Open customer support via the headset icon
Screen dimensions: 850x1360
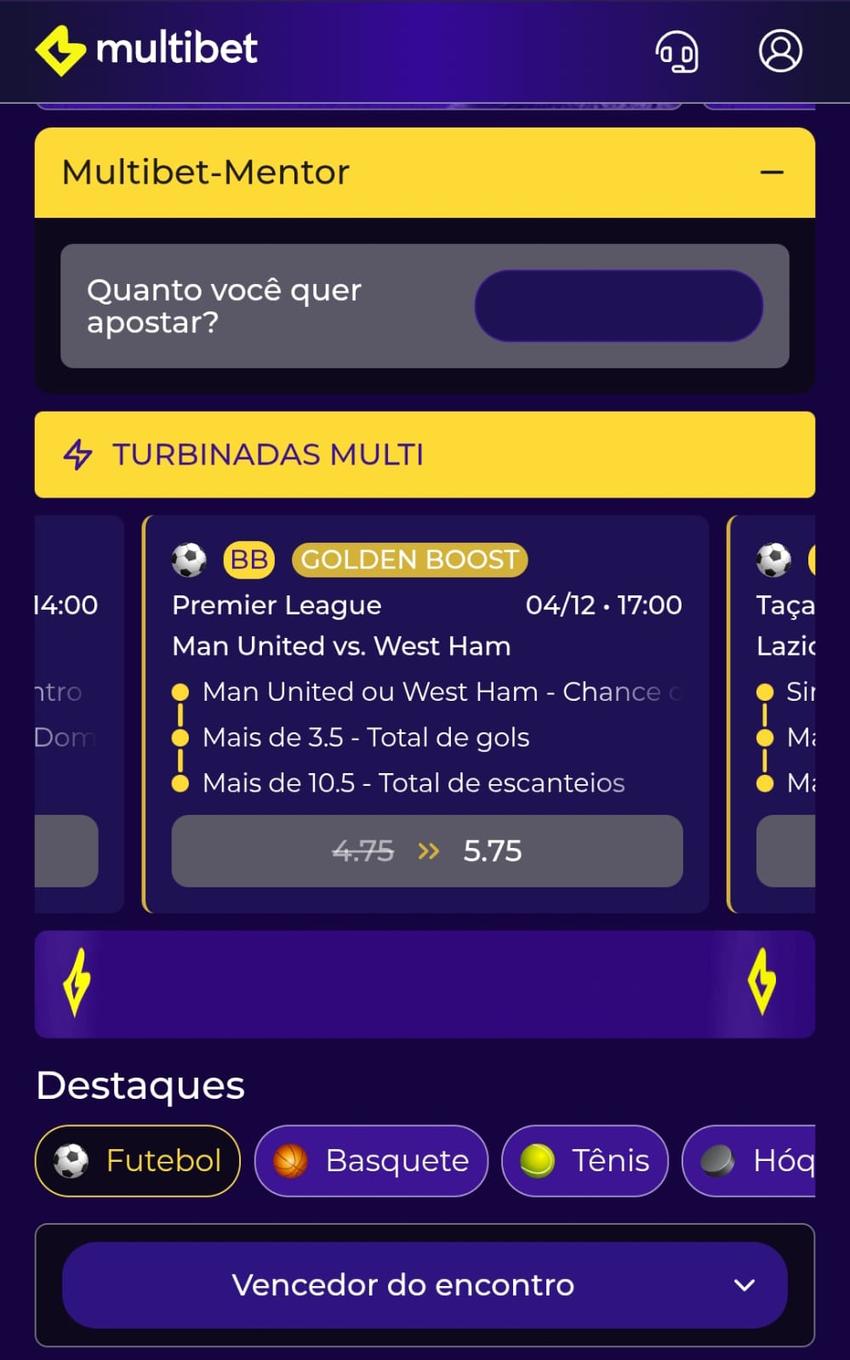click(x=677, y=51)
